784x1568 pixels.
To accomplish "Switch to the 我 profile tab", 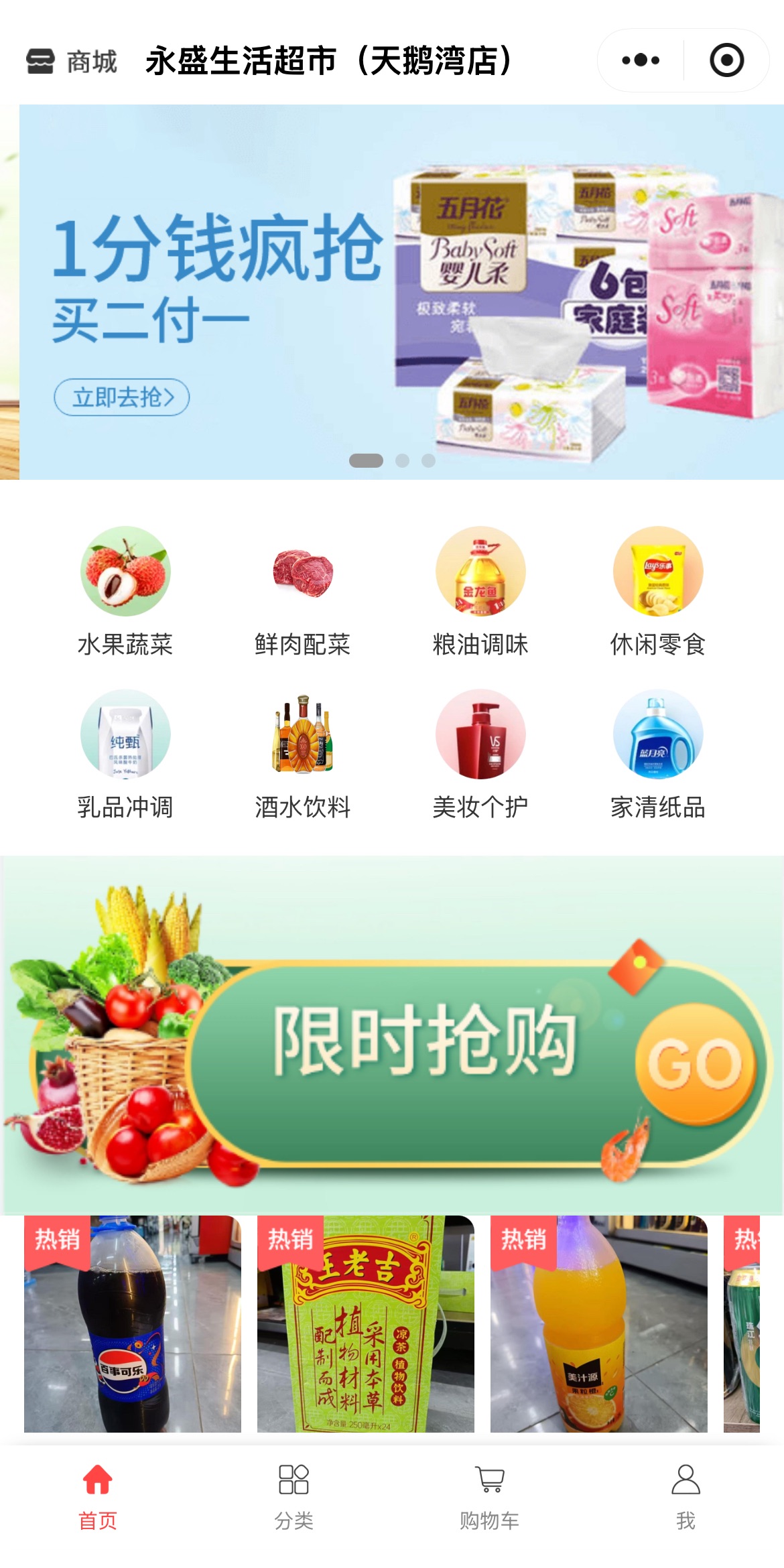I will point(685,1497).
